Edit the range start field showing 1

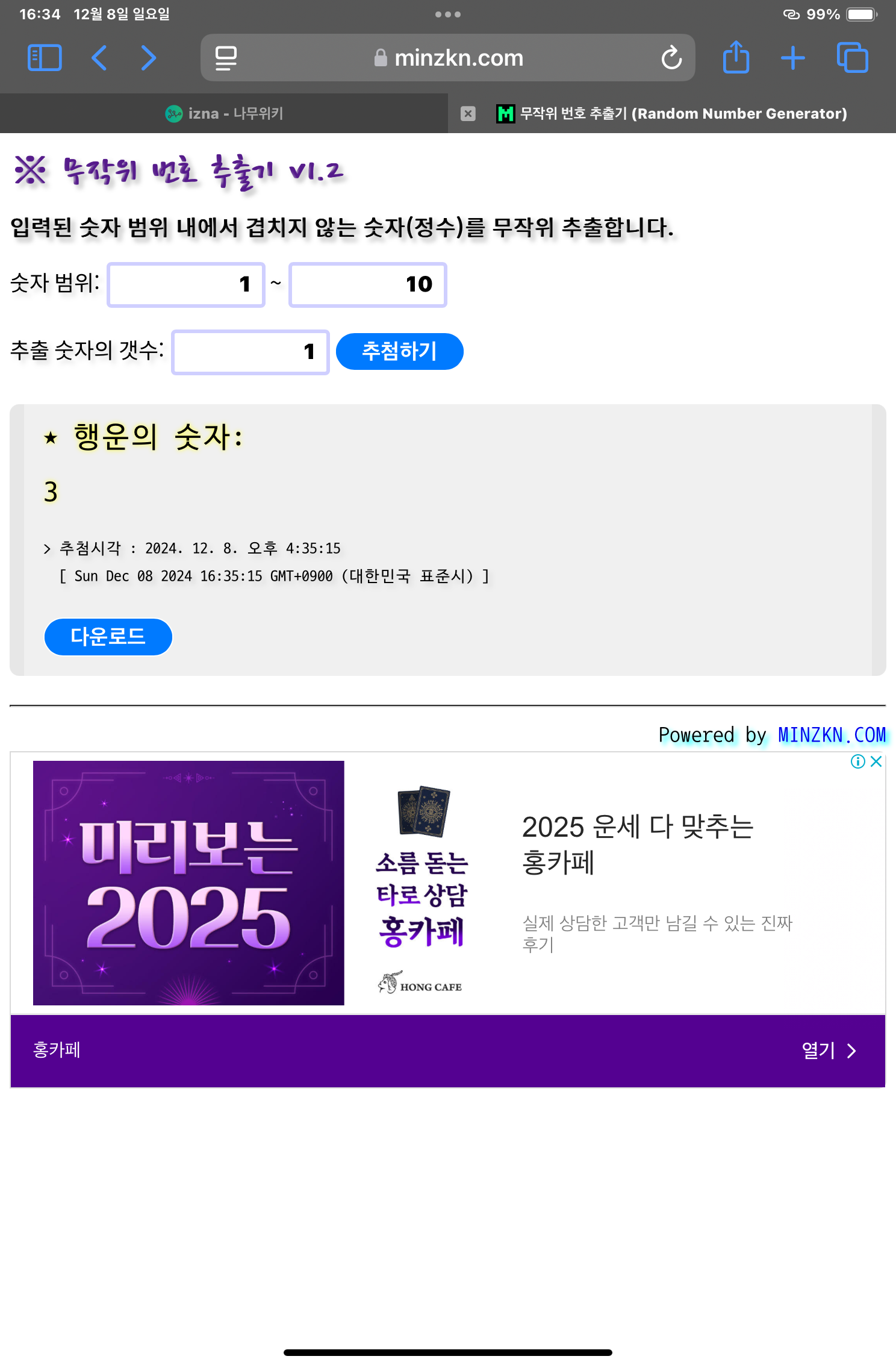pyautogui.click(x=186, y=284)
